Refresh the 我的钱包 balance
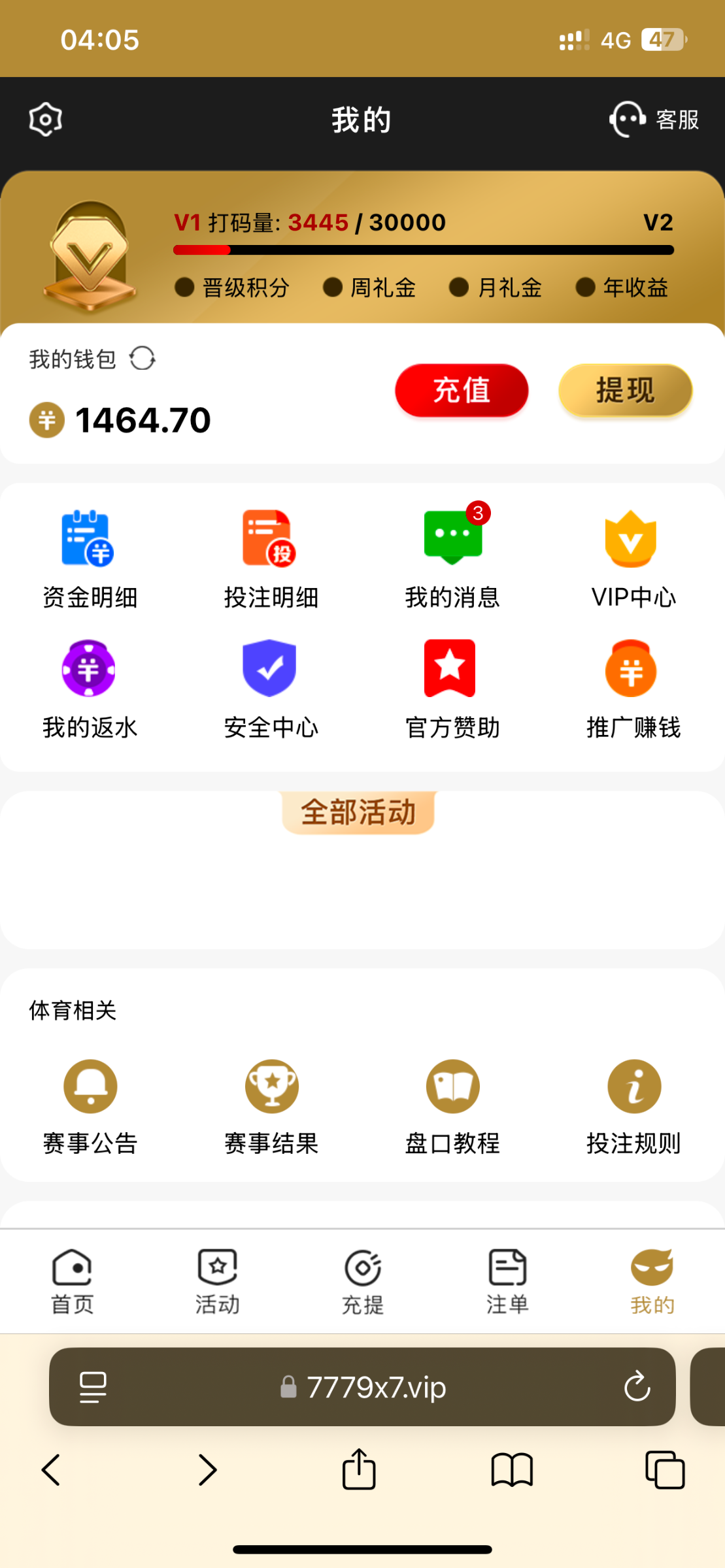Viewport: 725px width, 1568px height. coord(142,358)
